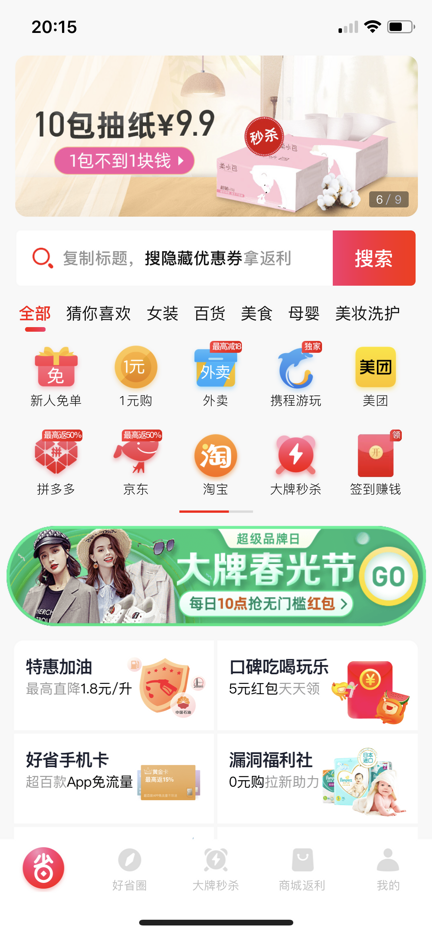
Task: Switch to the 美食 tab
Action: click(257, 314)
